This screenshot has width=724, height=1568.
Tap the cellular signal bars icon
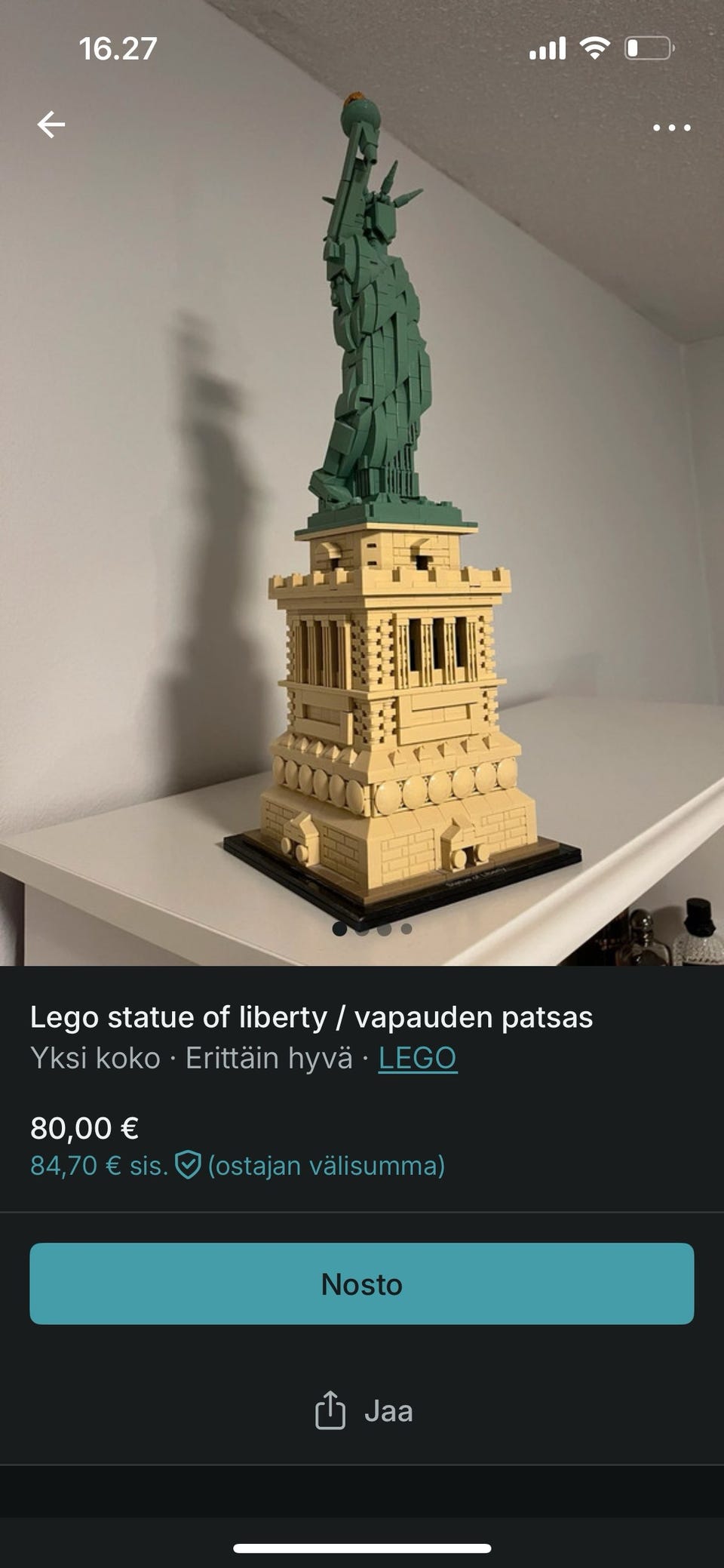pyautogui.click(x=550, y=48)
